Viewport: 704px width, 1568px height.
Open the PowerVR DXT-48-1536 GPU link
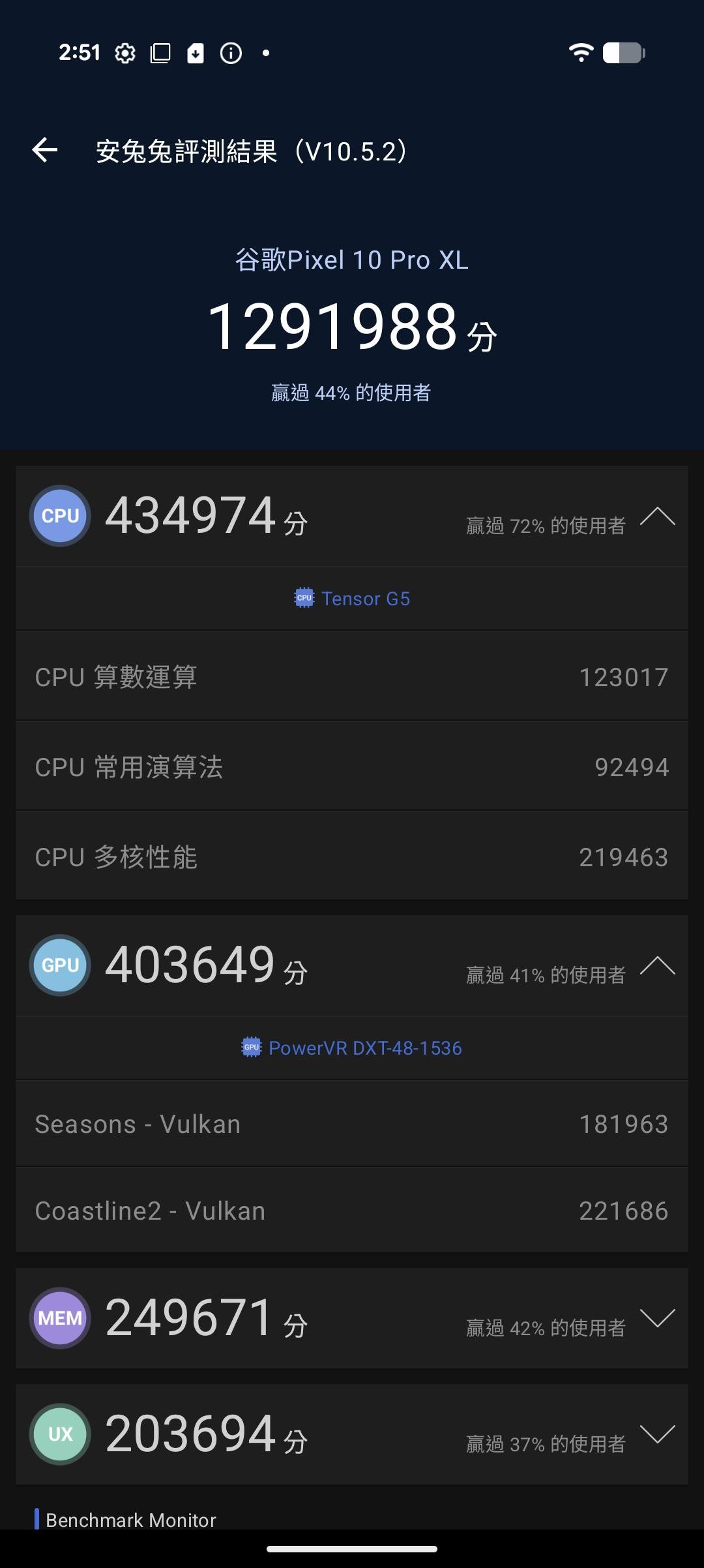(x=353, y=1048)
